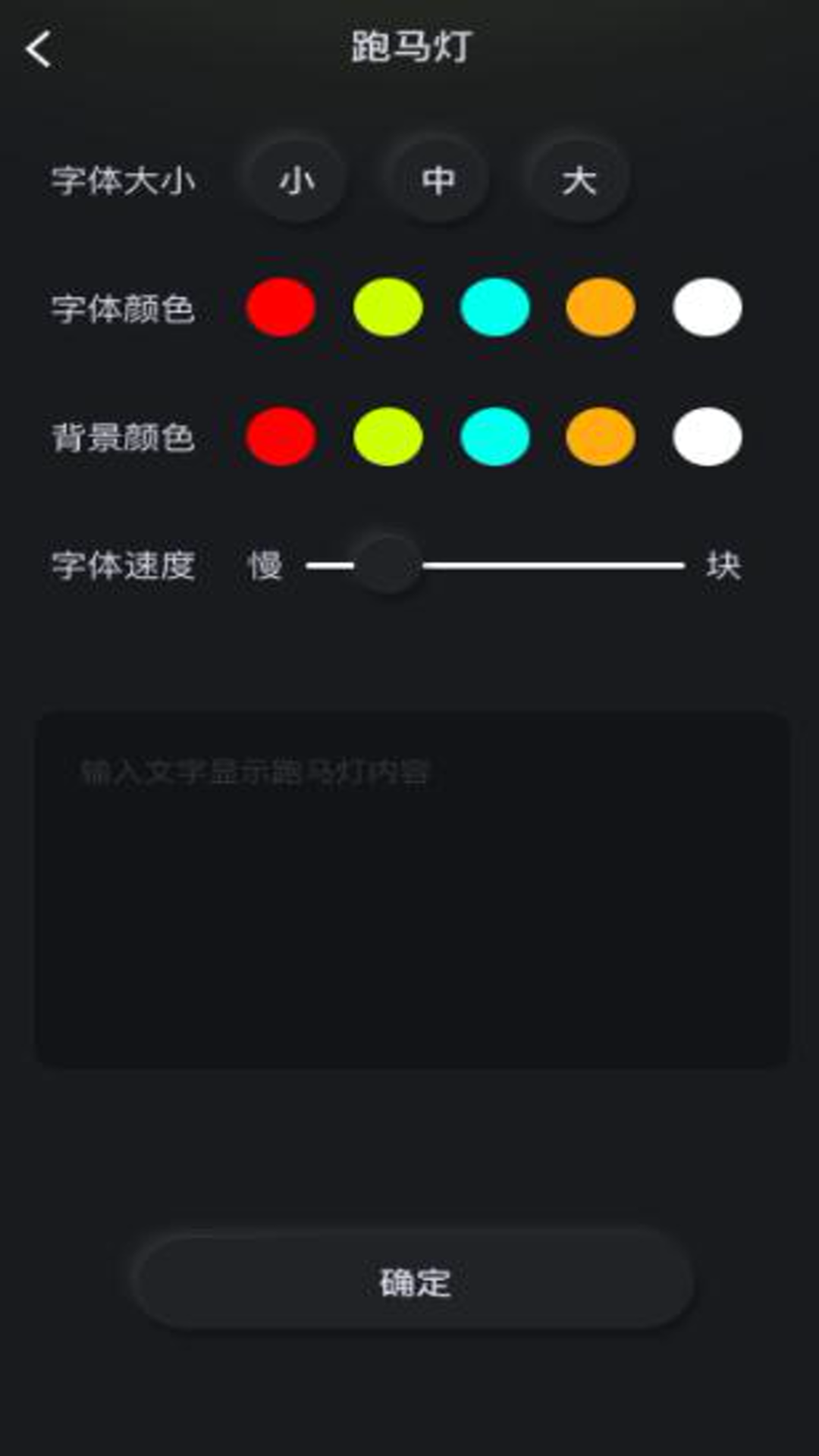The width and height of the screenshot is (819, 1456).
Task: Set font color to white
Action: pos(707,307)
